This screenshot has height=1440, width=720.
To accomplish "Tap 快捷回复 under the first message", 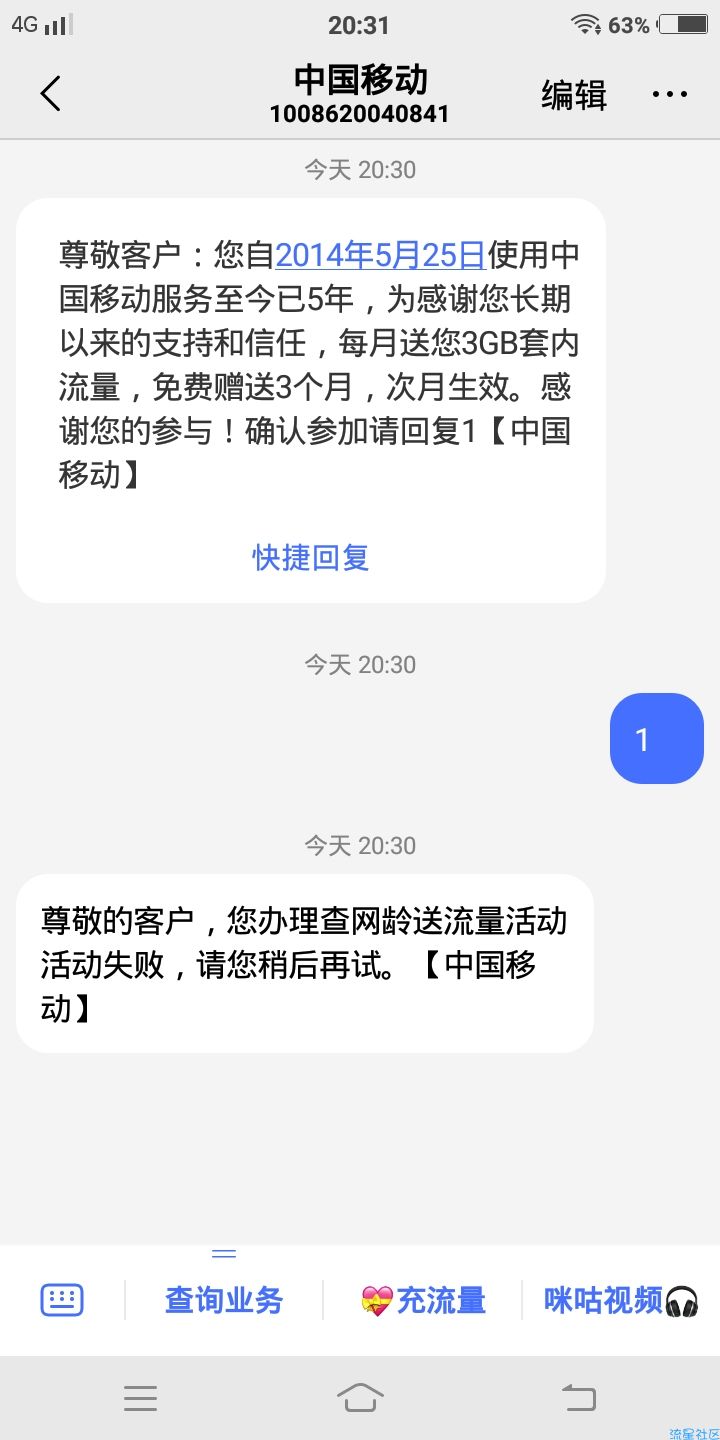I will pos(311,557).
